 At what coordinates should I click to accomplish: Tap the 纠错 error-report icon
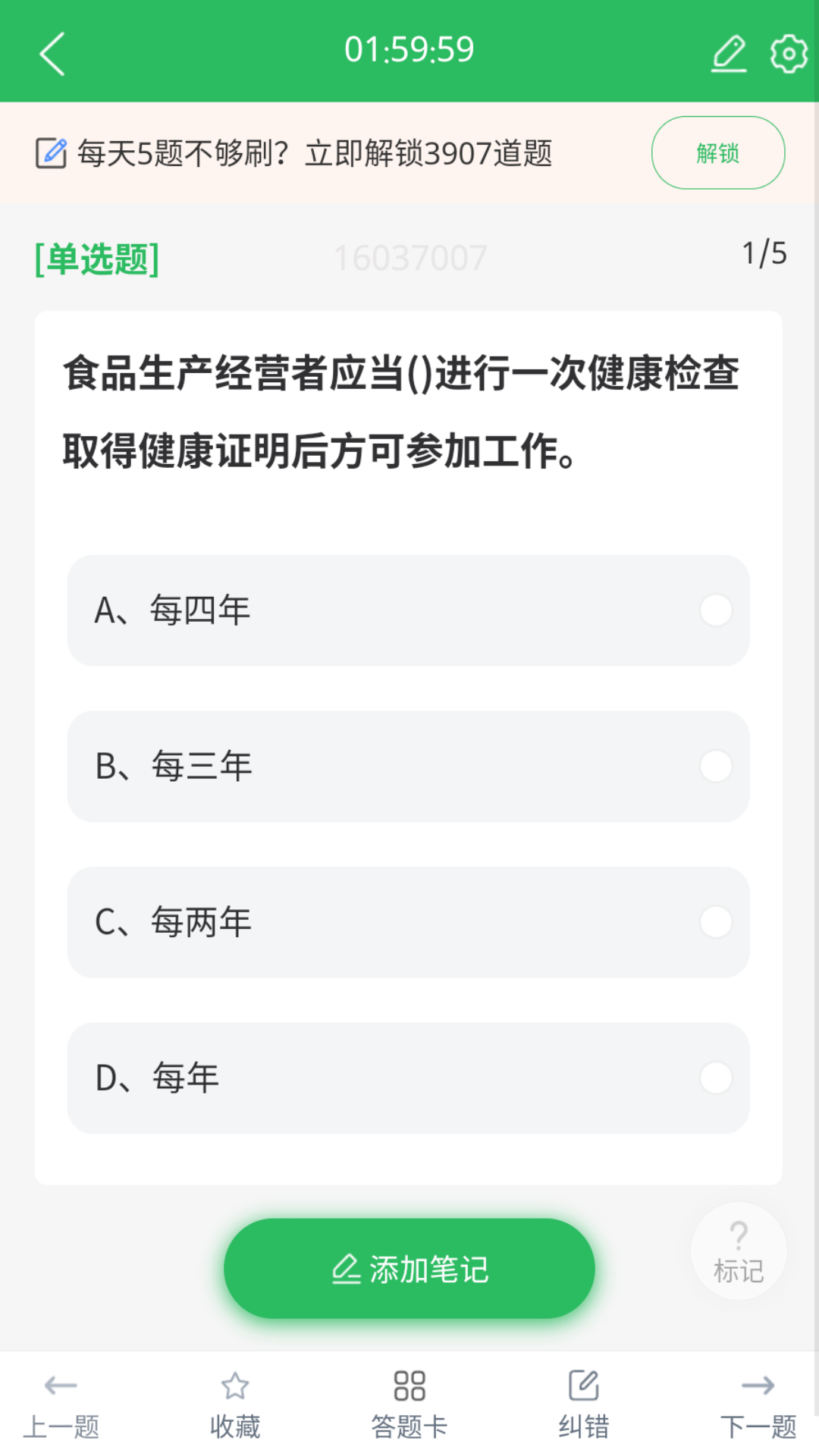(x=582, y=1399)
